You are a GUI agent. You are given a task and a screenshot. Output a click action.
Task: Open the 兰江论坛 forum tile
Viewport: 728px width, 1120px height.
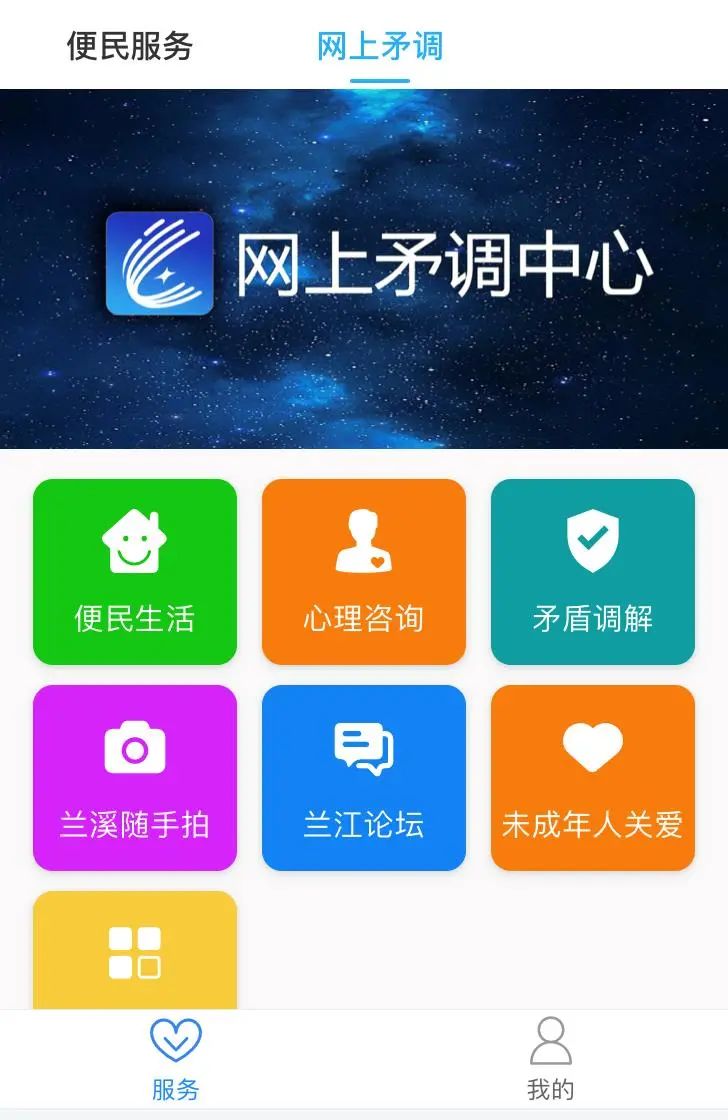(x=364, y=778)
